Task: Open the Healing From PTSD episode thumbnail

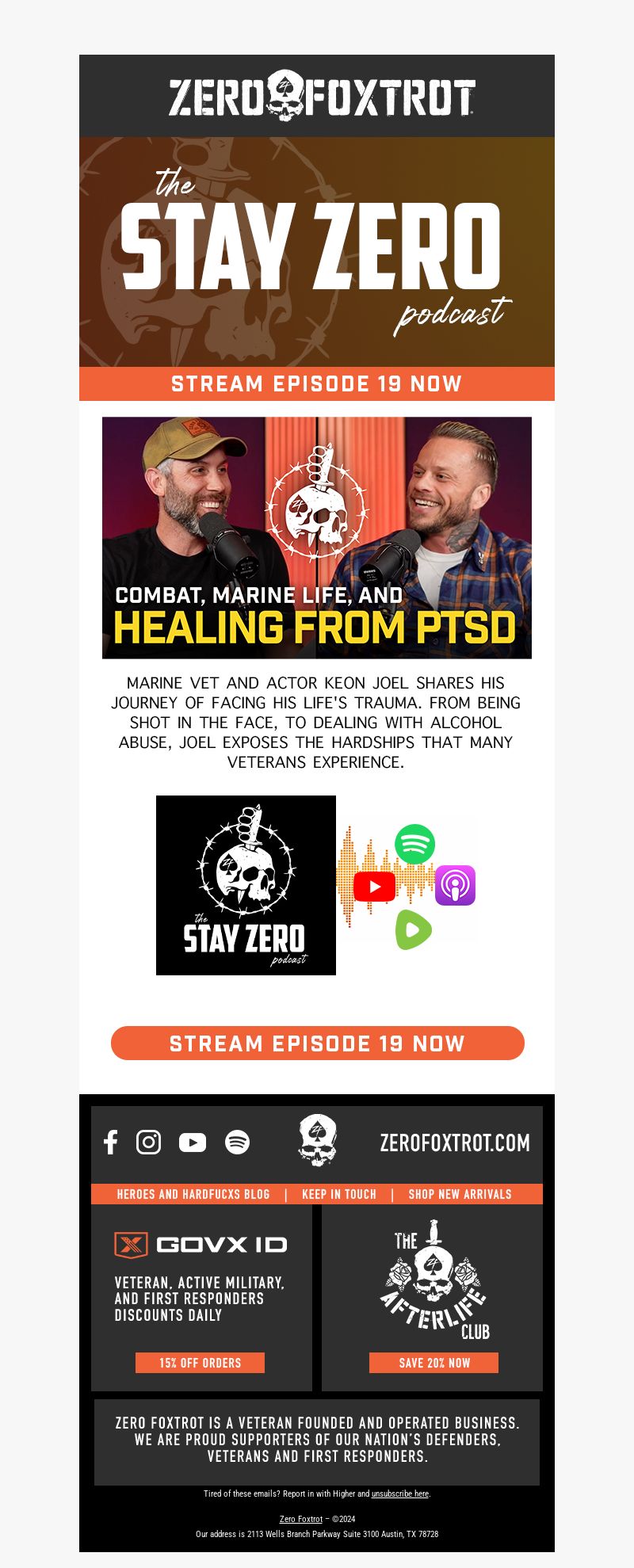Action: [317, 537]
